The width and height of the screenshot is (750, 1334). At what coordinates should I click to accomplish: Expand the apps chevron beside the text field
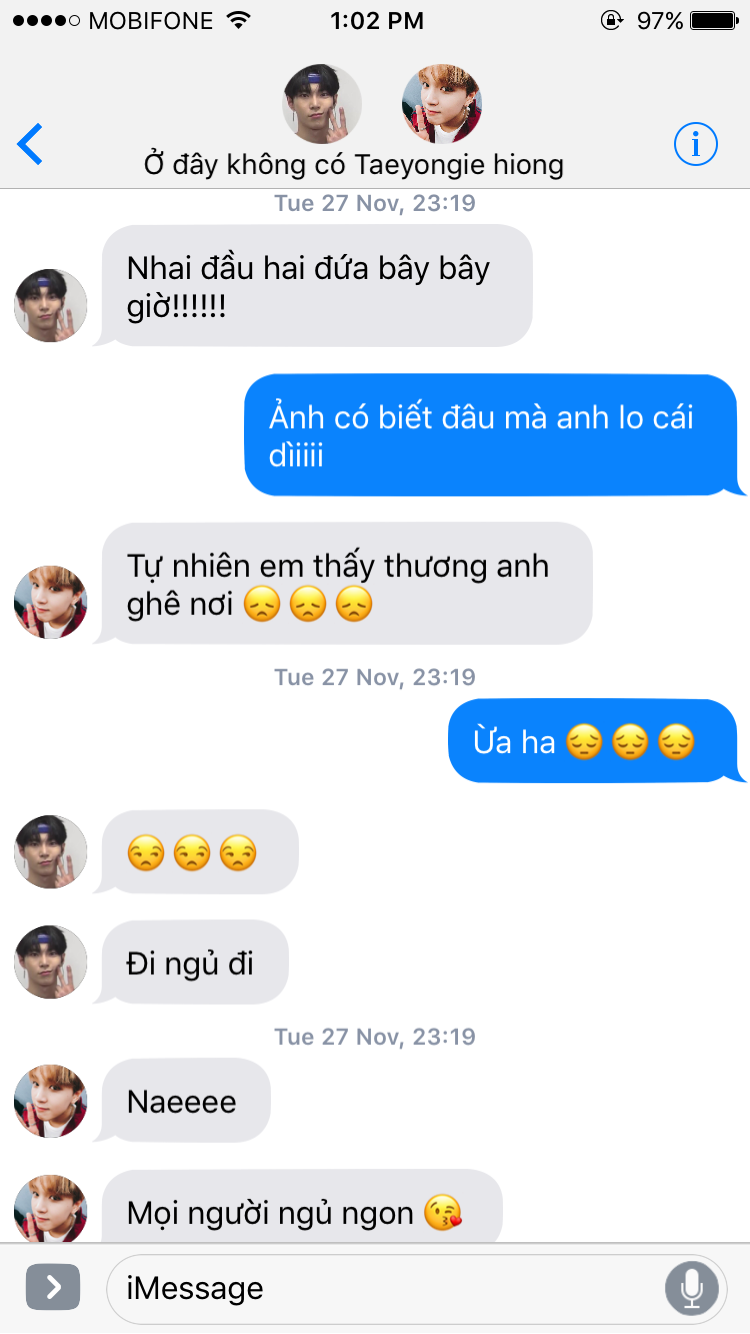coord(52,1288)
